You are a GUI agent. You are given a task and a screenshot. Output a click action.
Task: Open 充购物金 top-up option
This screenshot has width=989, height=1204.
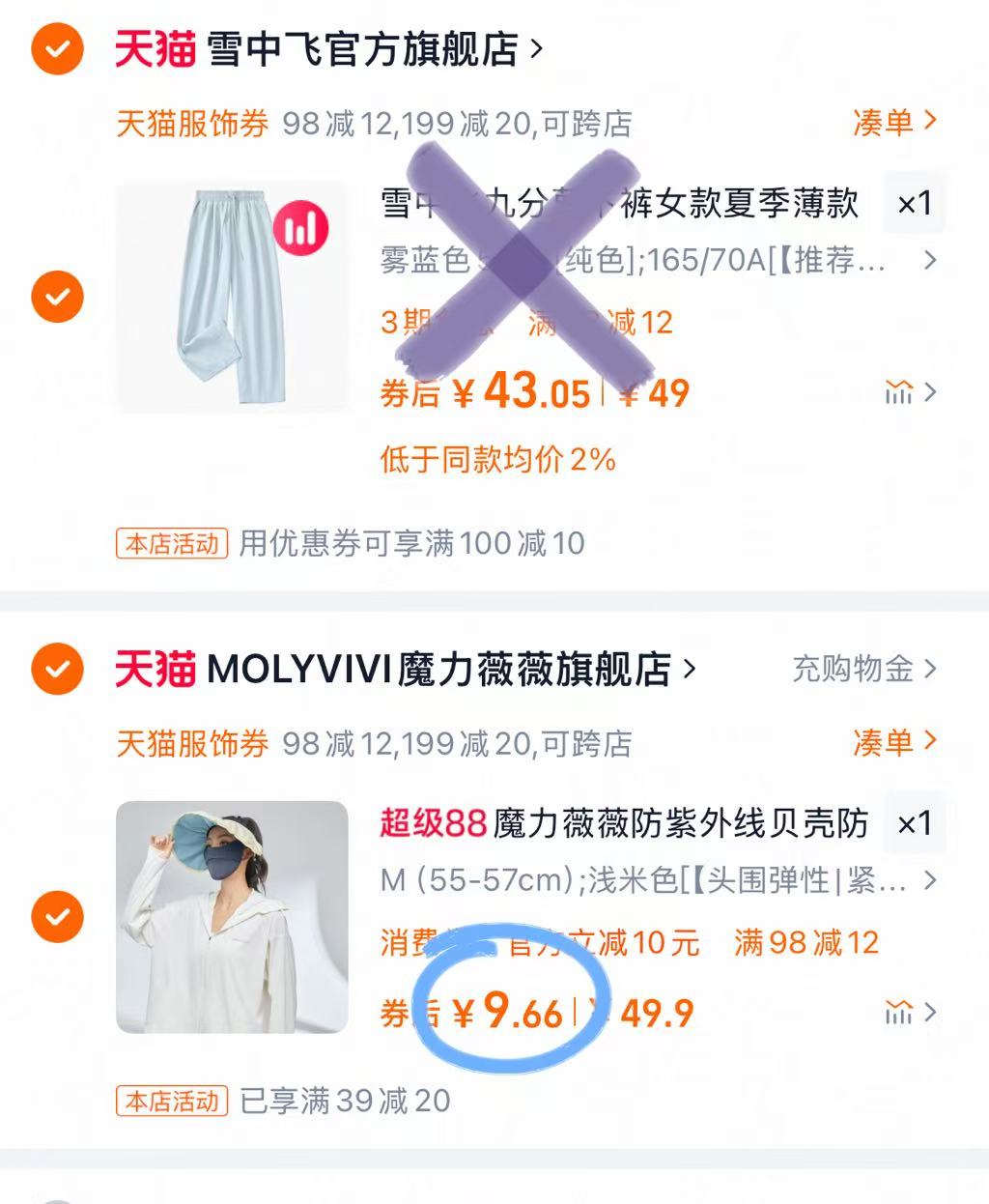click(x=863, y=669)
